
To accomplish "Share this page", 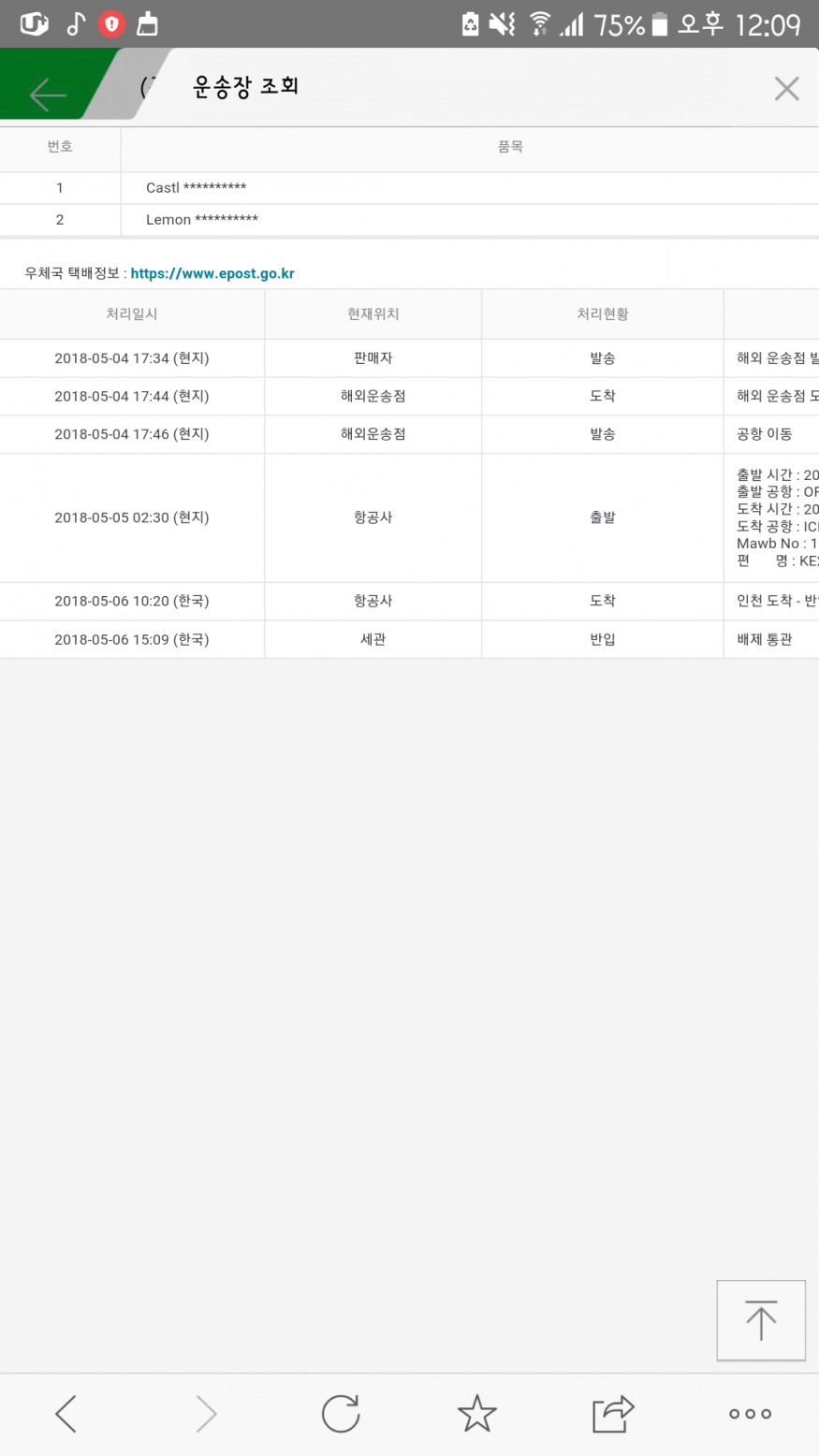I will [613, 1414].
